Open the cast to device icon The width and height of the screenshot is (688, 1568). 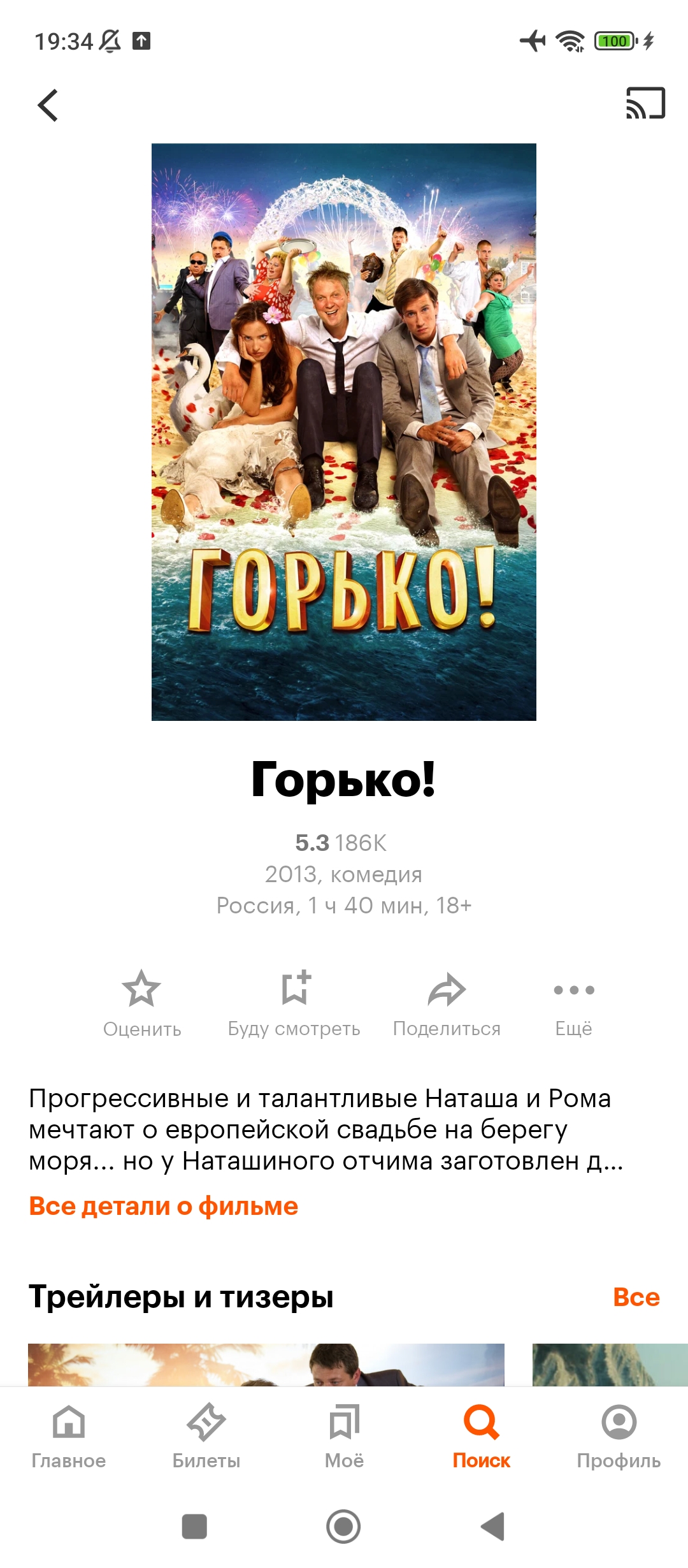pyautogui.click(x=645, y=103)
